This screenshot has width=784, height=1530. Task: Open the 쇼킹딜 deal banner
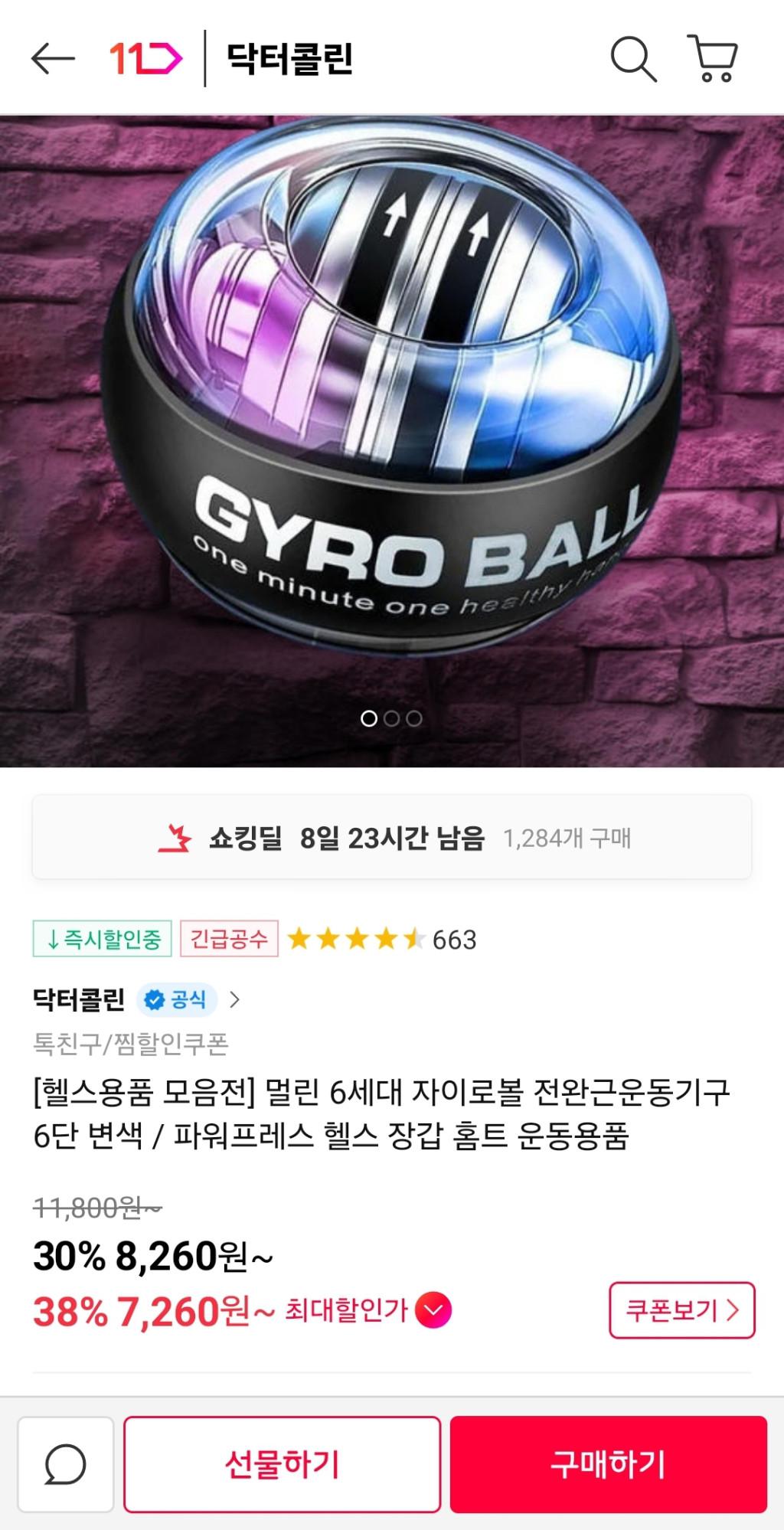coord(392,838)
